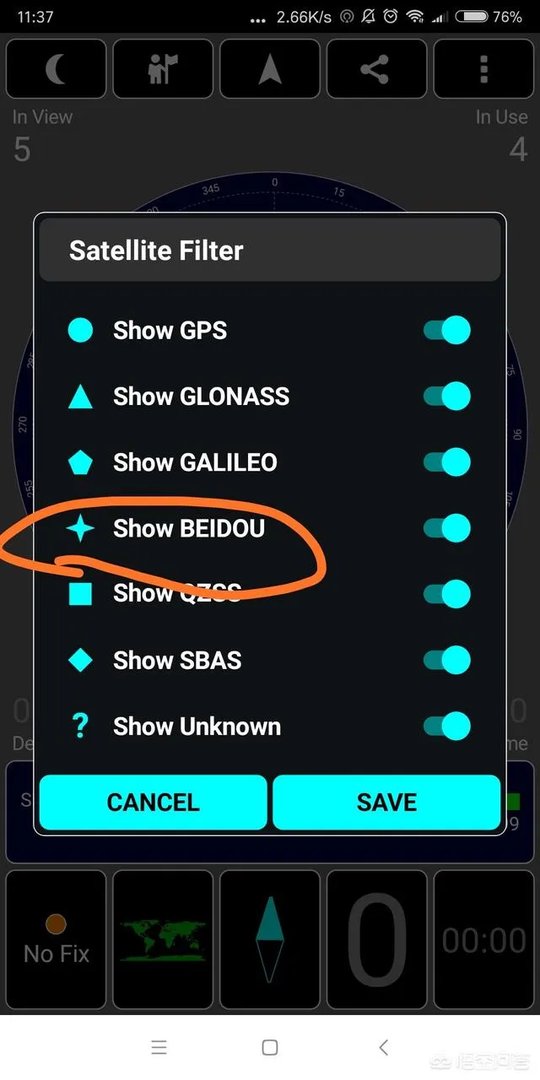Image resolution: width=540 pixels, height=1080 pixels.
Task: Save the satellite filter settings
Action: point(386,802)
